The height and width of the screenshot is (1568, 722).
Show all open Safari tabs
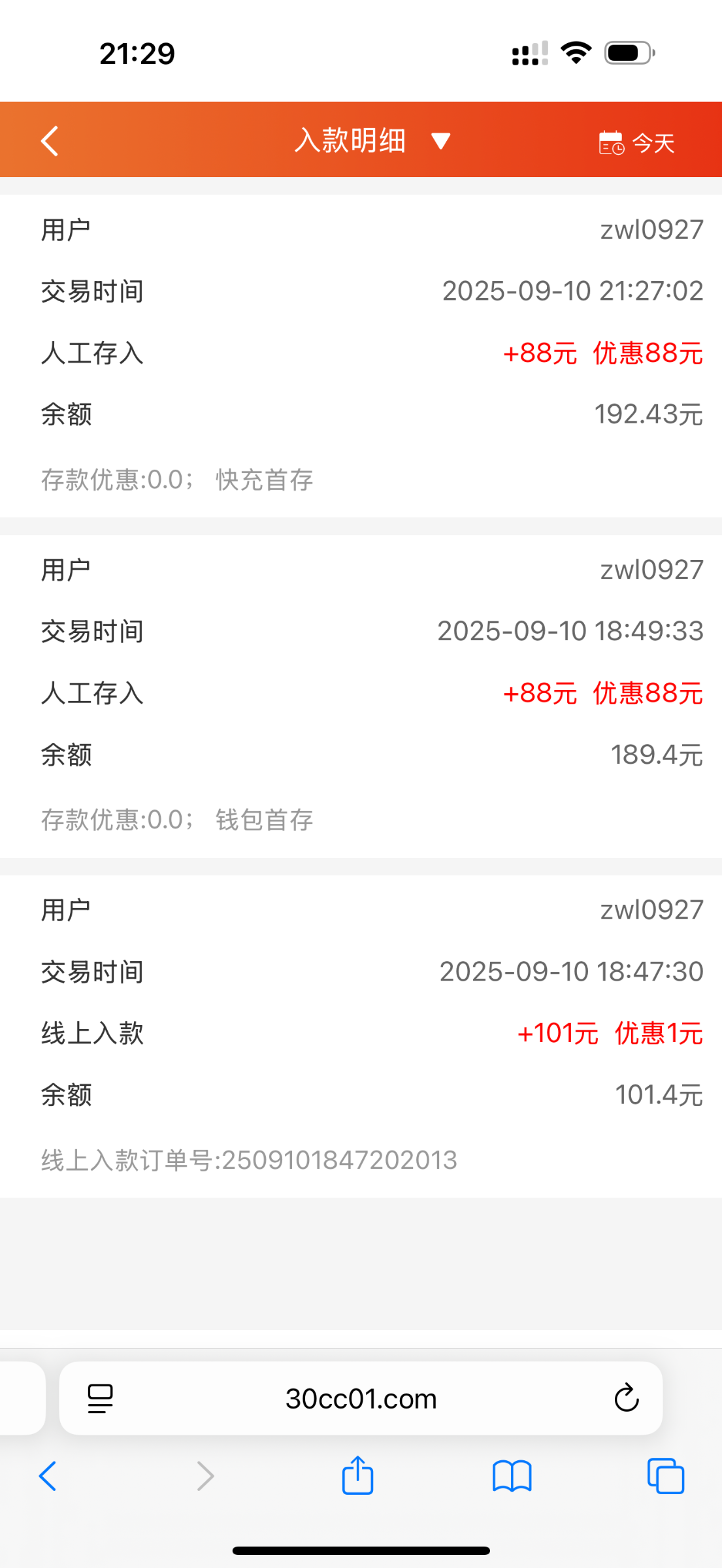coord(665,1476)
